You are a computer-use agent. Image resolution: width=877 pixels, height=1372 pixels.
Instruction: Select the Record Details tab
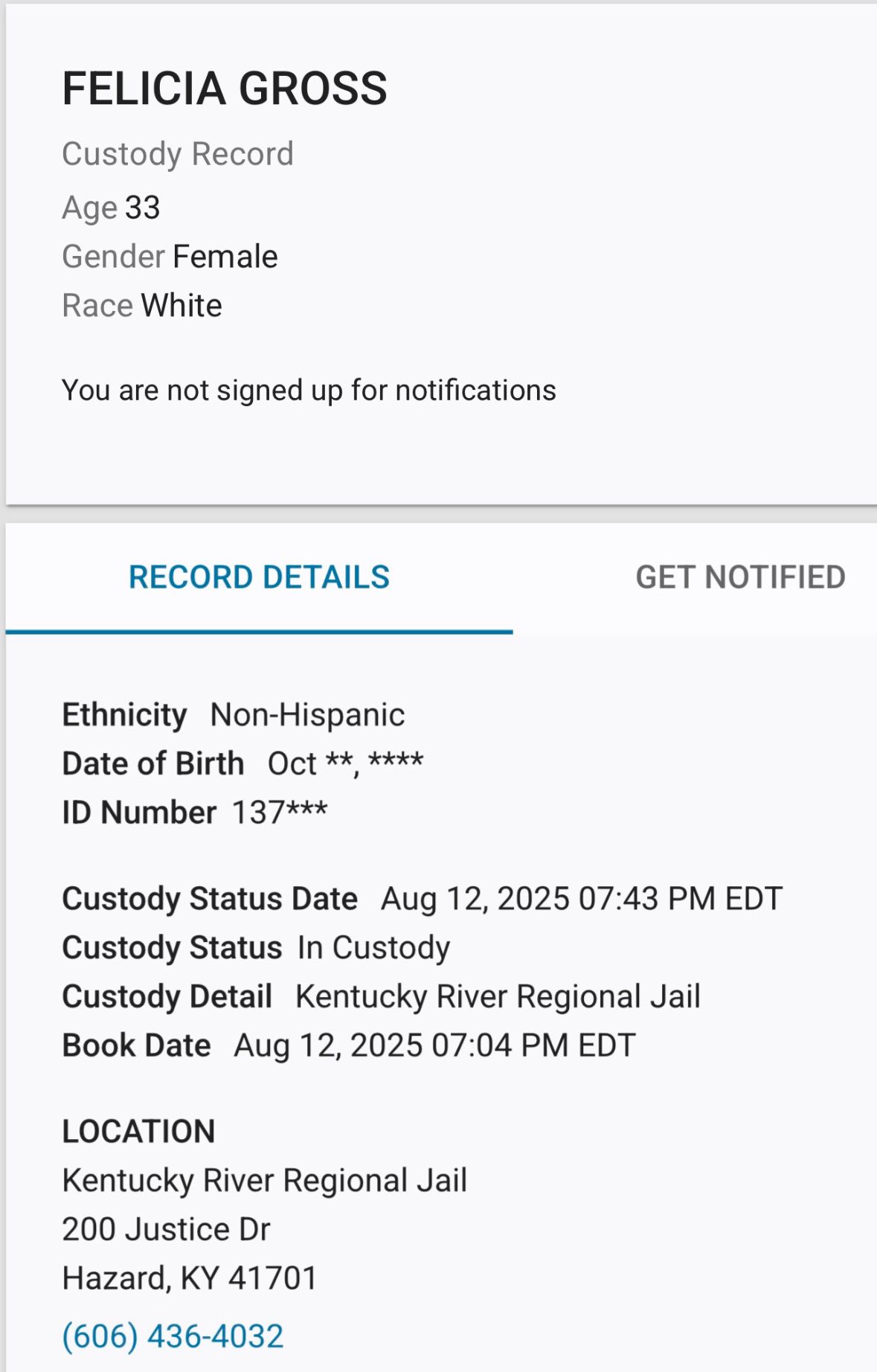click(259, 577)
